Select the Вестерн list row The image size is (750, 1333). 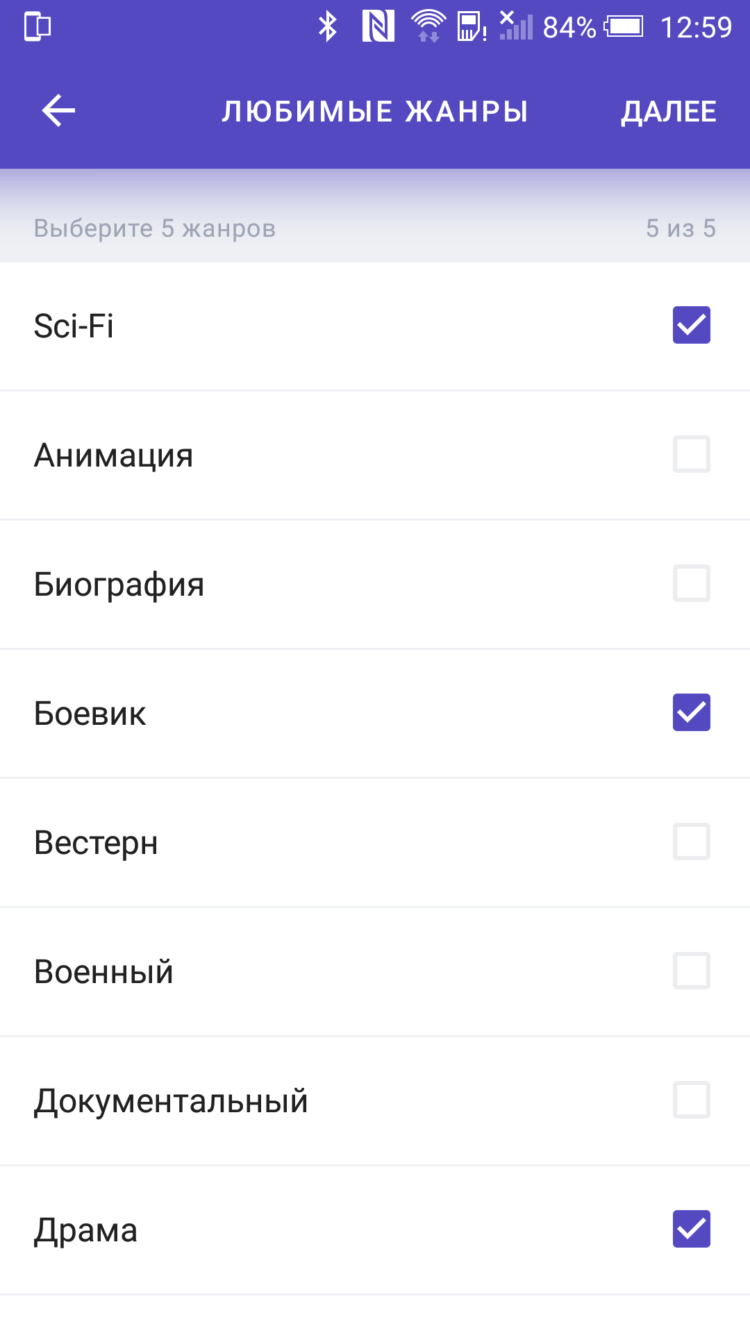click(x=300, y=841)
